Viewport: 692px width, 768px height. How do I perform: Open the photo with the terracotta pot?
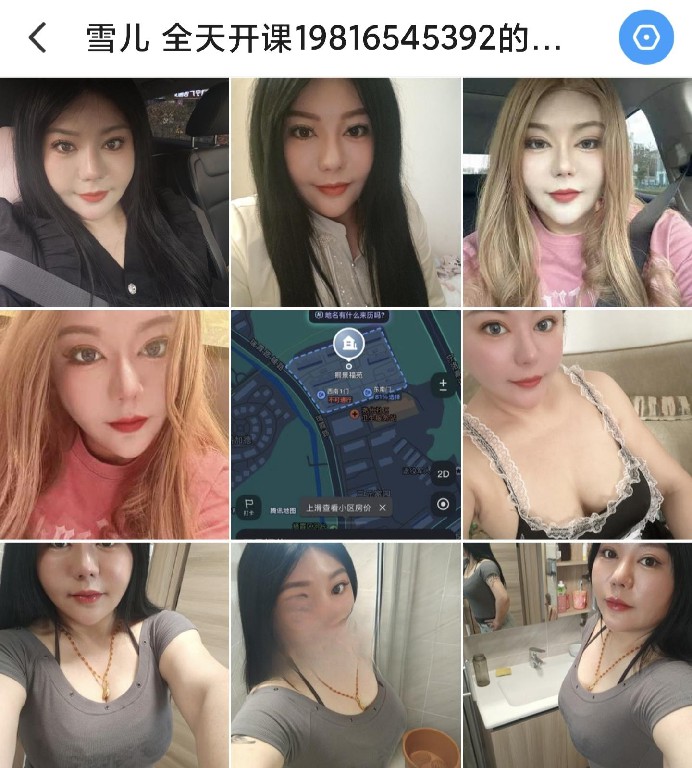pyautogui.click(x=346, y=655)
